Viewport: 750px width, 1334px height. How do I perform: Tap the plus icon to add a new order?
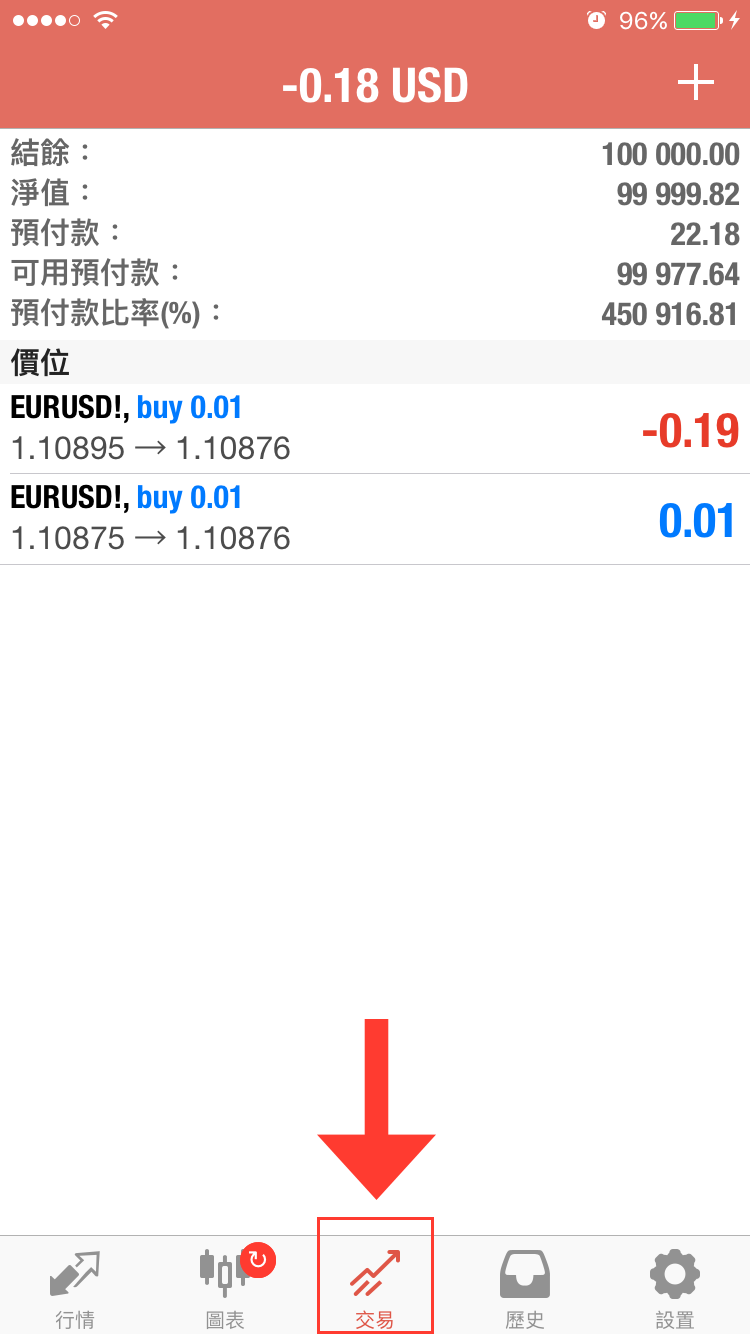pos(695,84)
